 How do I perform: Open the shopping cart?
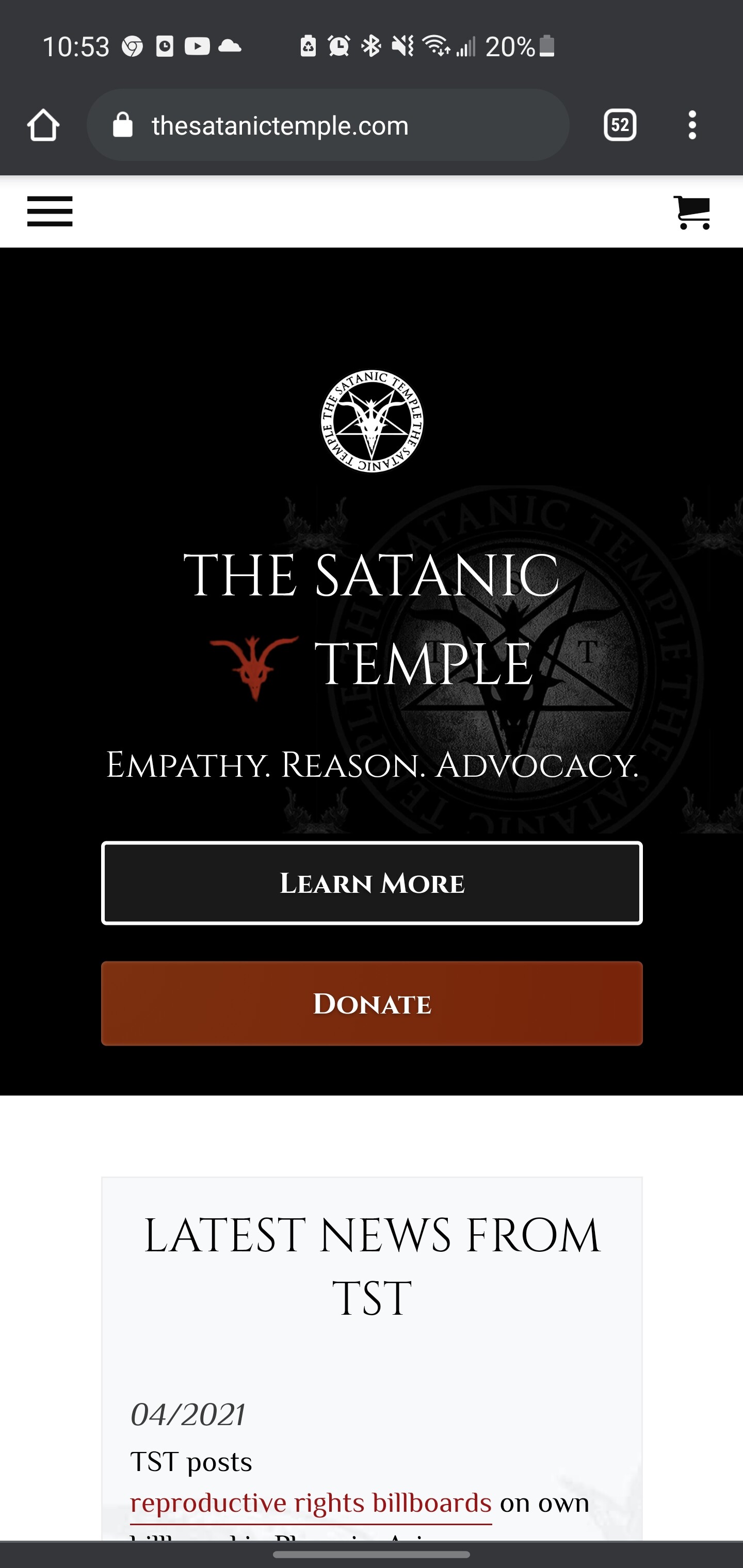pyautogui.click(x=692, y=213)
